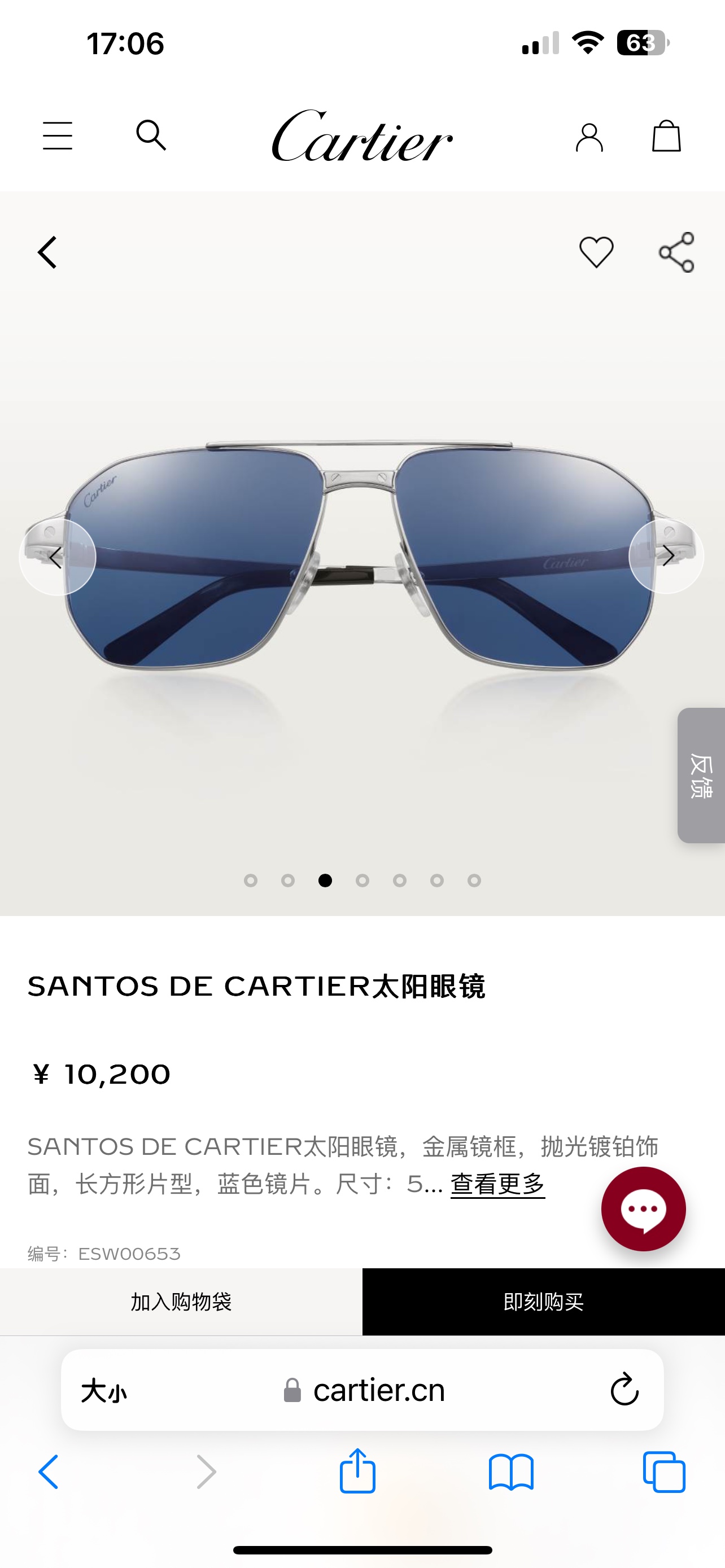The width and height of the screenshot is (725, 1568).
Task: Open the 大小 page settings menu
Action: 104,1391
